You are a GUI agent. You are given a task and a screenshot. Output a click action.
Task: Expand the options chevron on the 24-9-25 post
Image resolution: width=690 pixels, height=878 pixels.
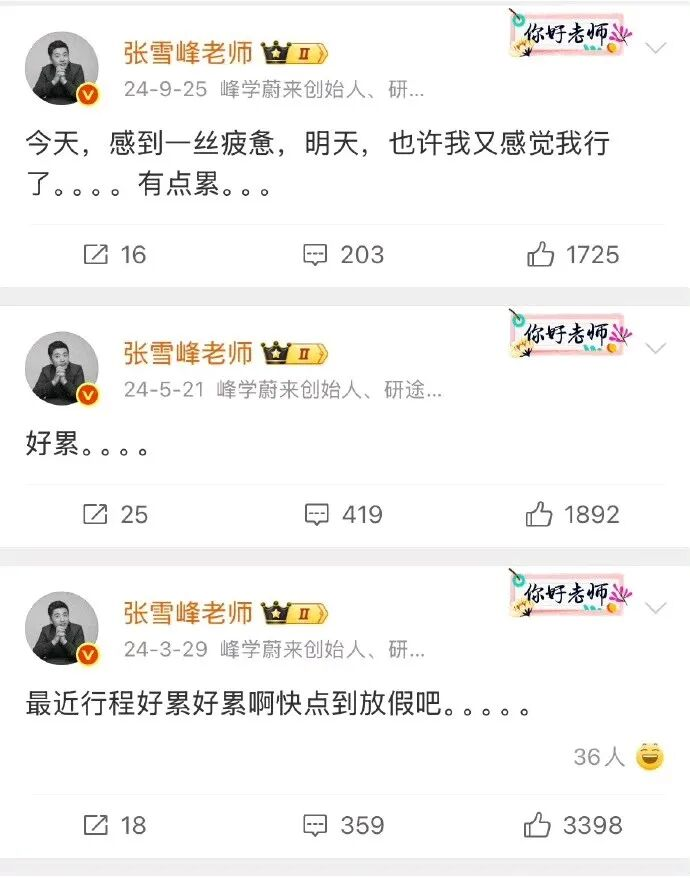656,48
